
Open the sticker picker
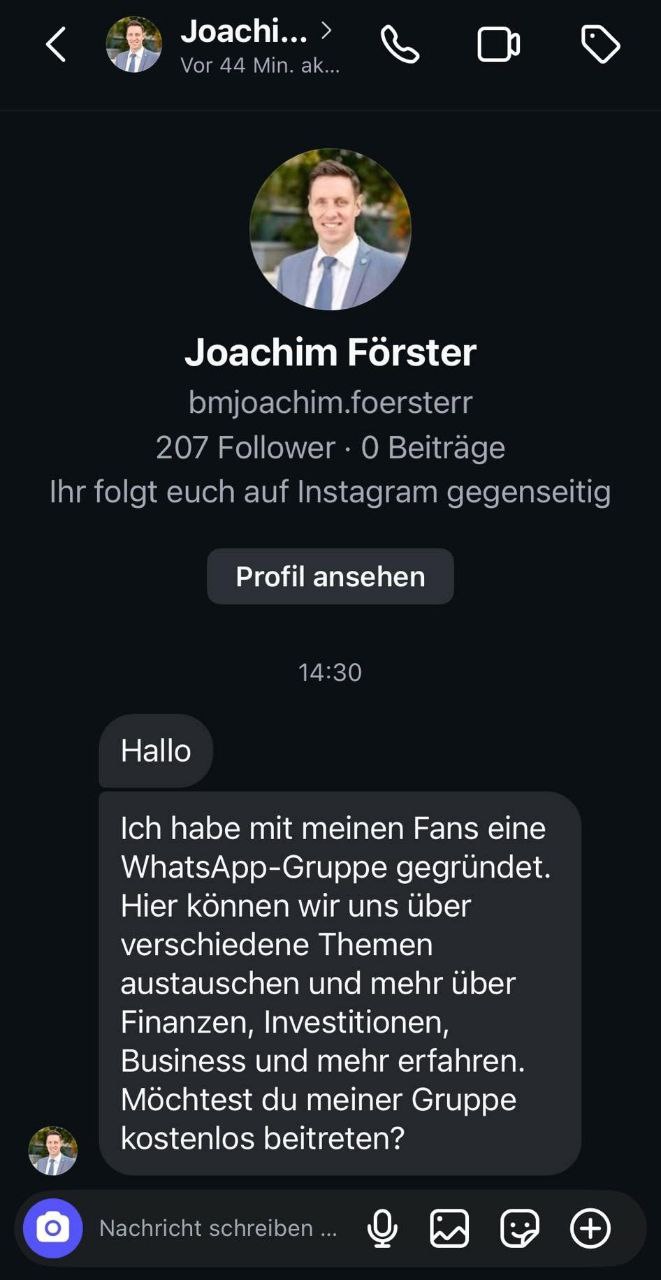point(520,1228)
